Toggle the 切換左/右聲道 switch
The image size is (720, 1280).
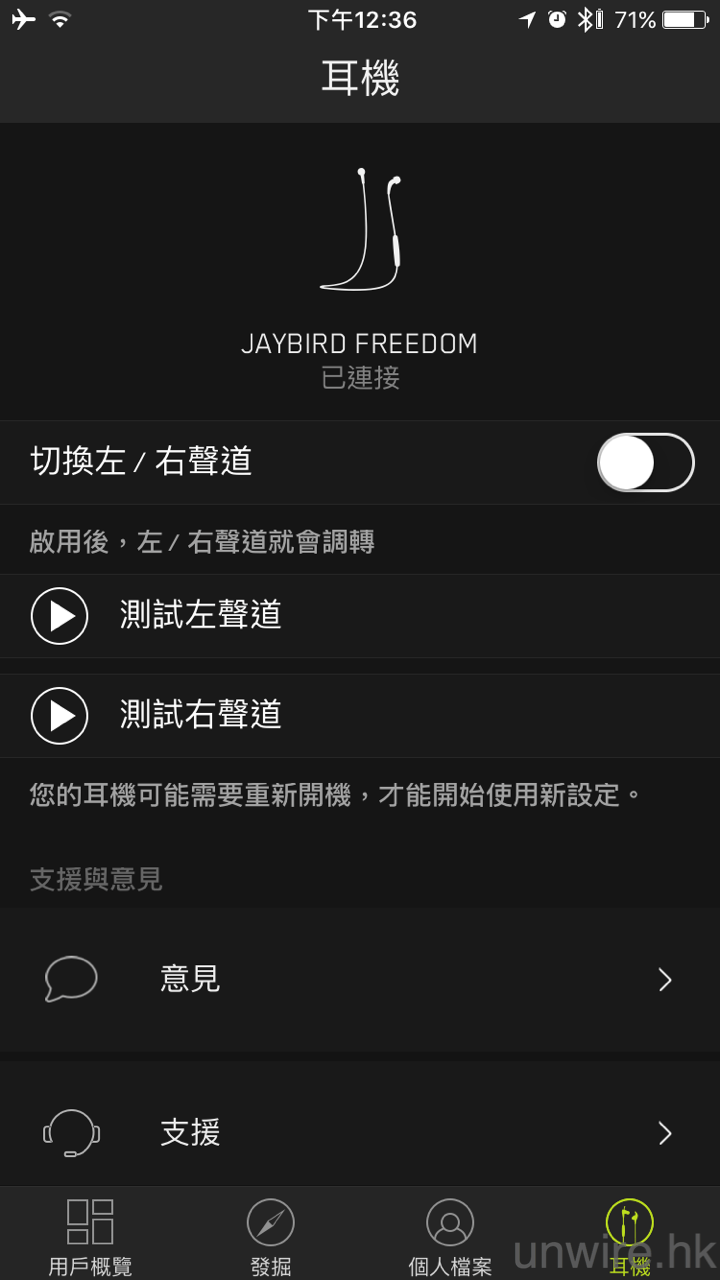coord(645,463)
